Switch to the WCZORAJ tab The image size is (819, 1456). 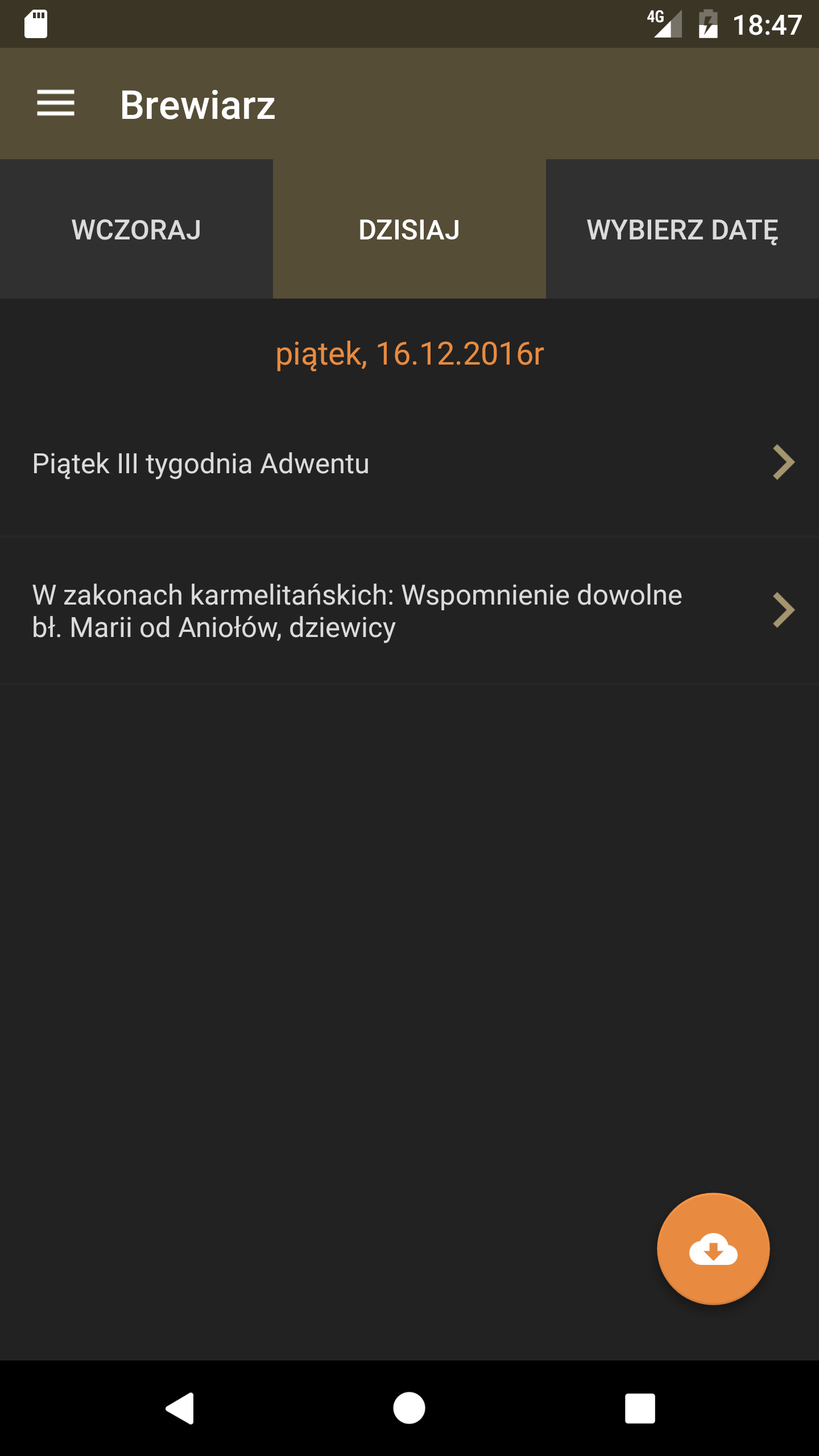click(135, 229)
